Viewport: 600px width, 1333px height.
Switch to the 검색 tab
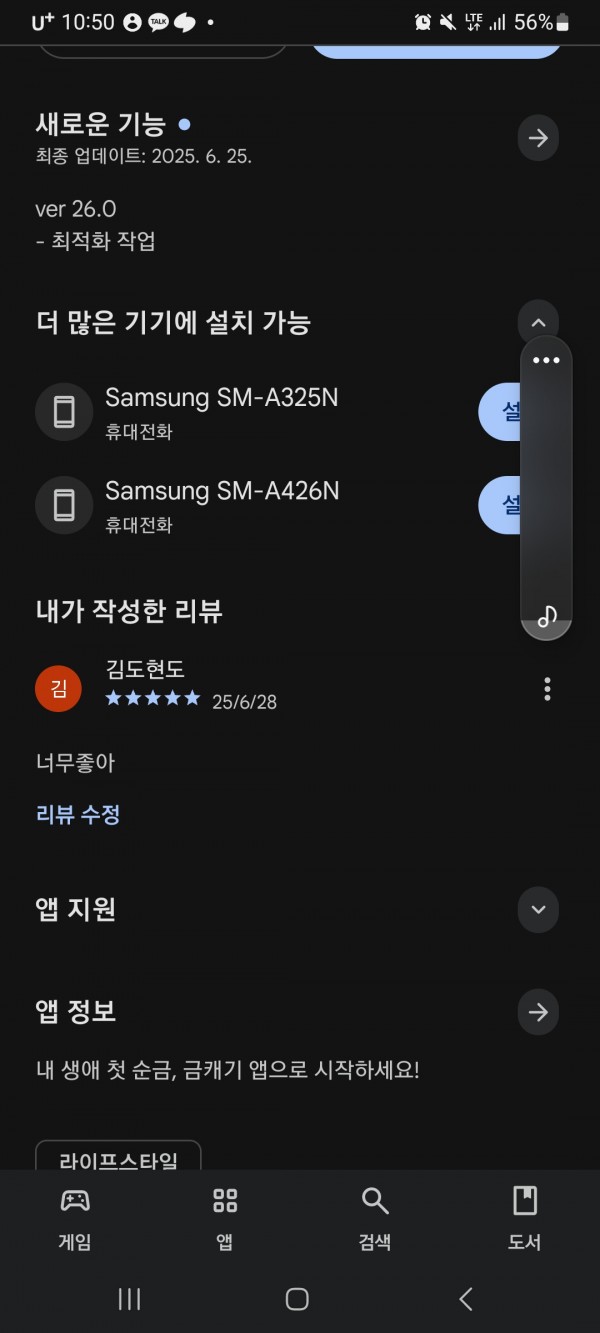click(x=375, y=1219)
